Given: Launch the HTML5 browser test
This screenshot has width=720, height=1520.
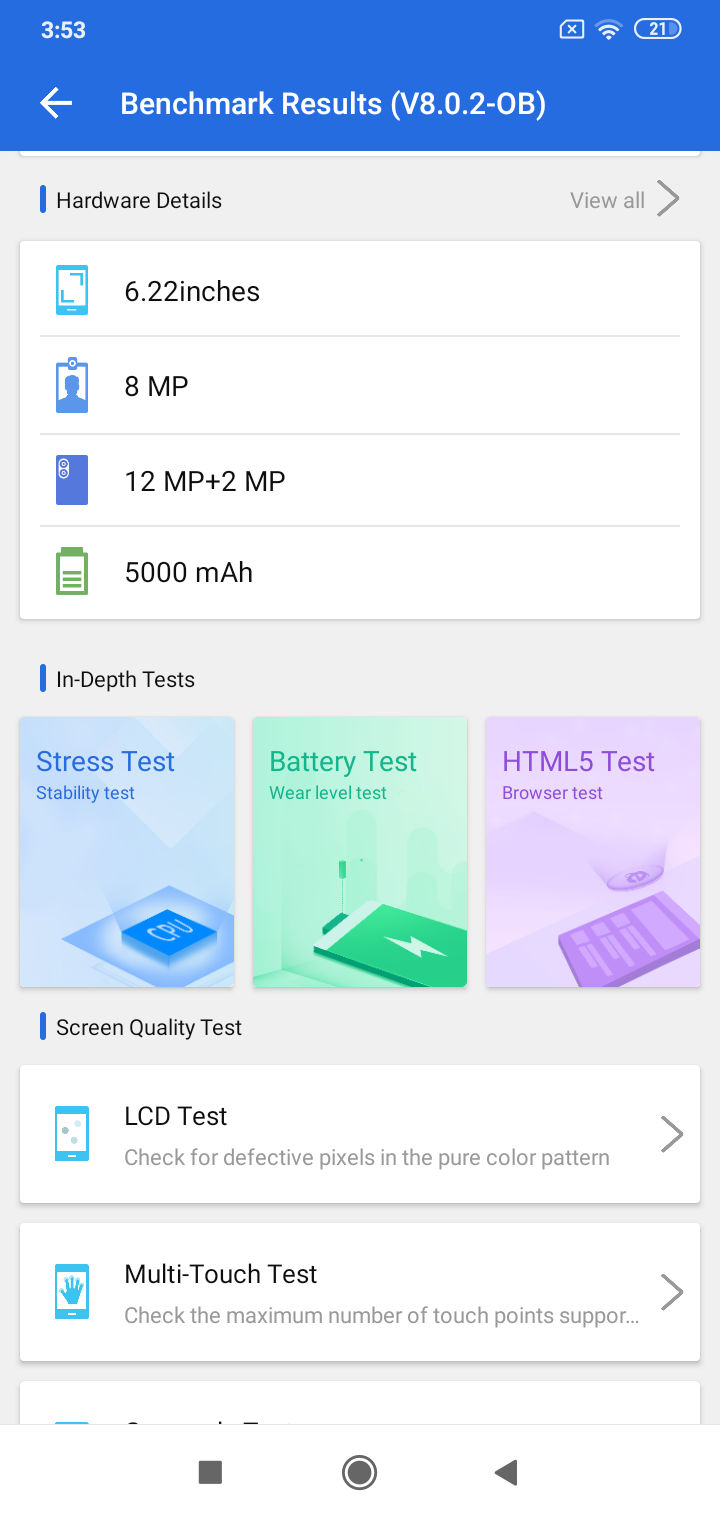Looking at the screenshot, I should pyautogui.click(x=593, y=852).
